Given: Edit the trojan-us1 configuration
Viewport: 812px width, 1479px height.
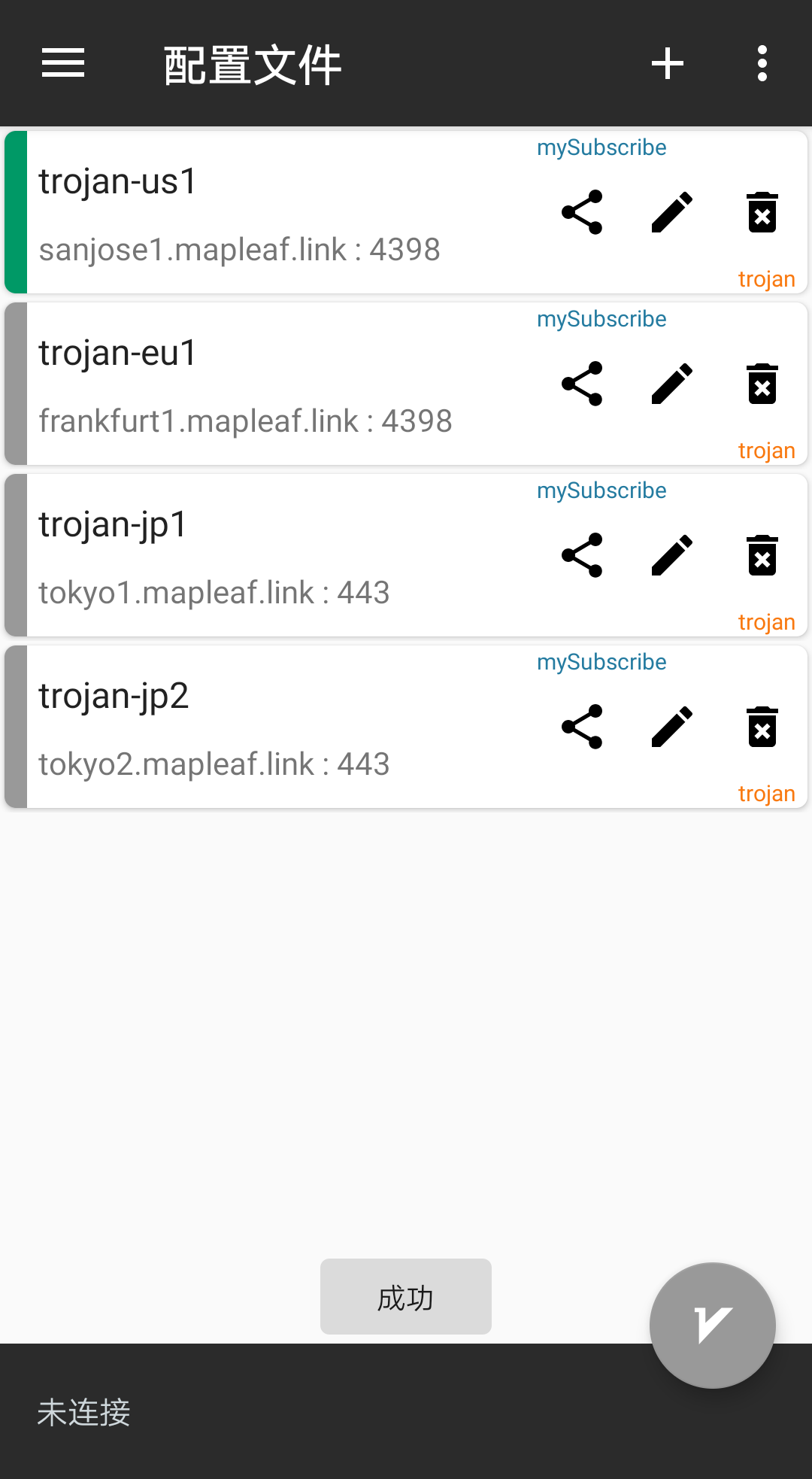Looking at the screenshot, I should point(672,212).
